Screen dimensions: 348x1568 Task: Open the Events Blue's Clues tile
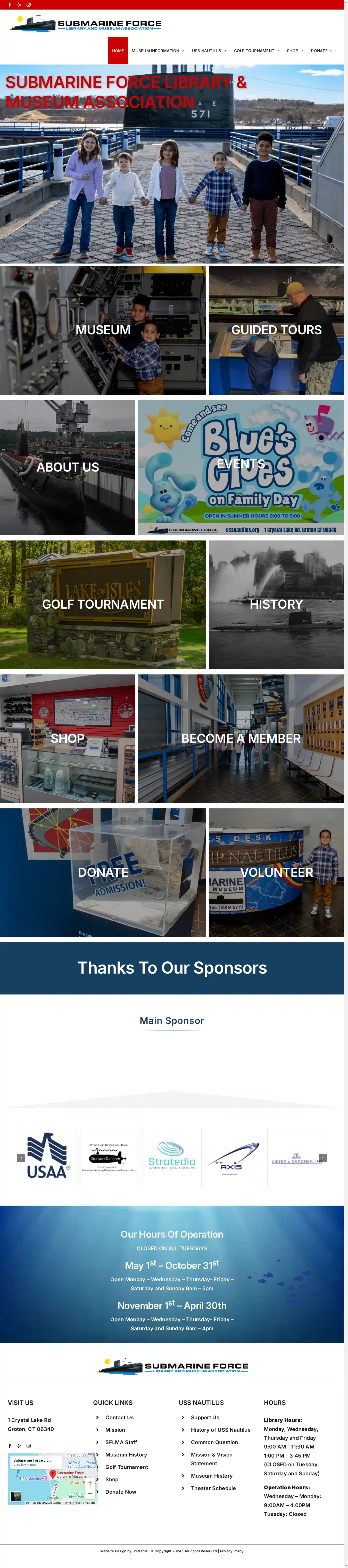(241, 467)
